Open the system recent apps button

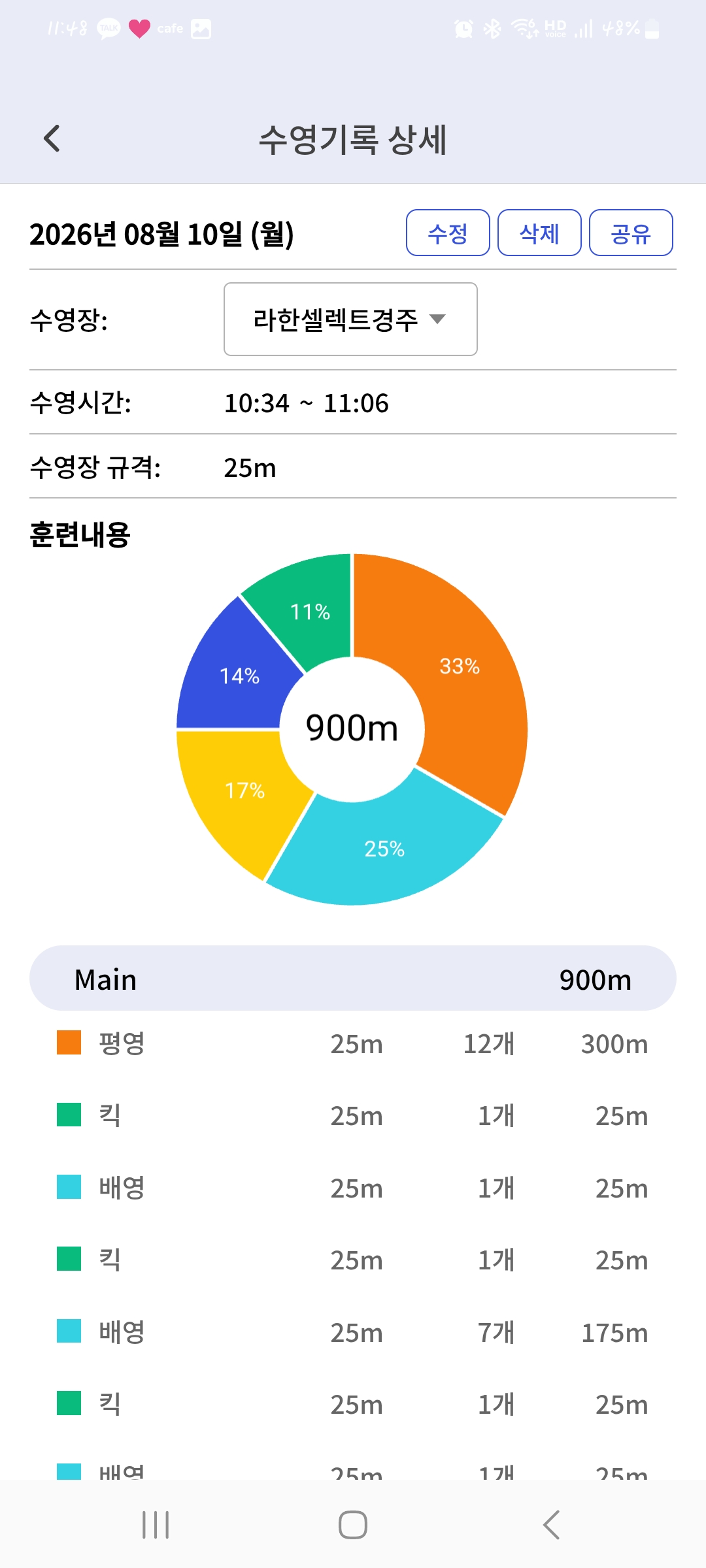(156, 1525)
